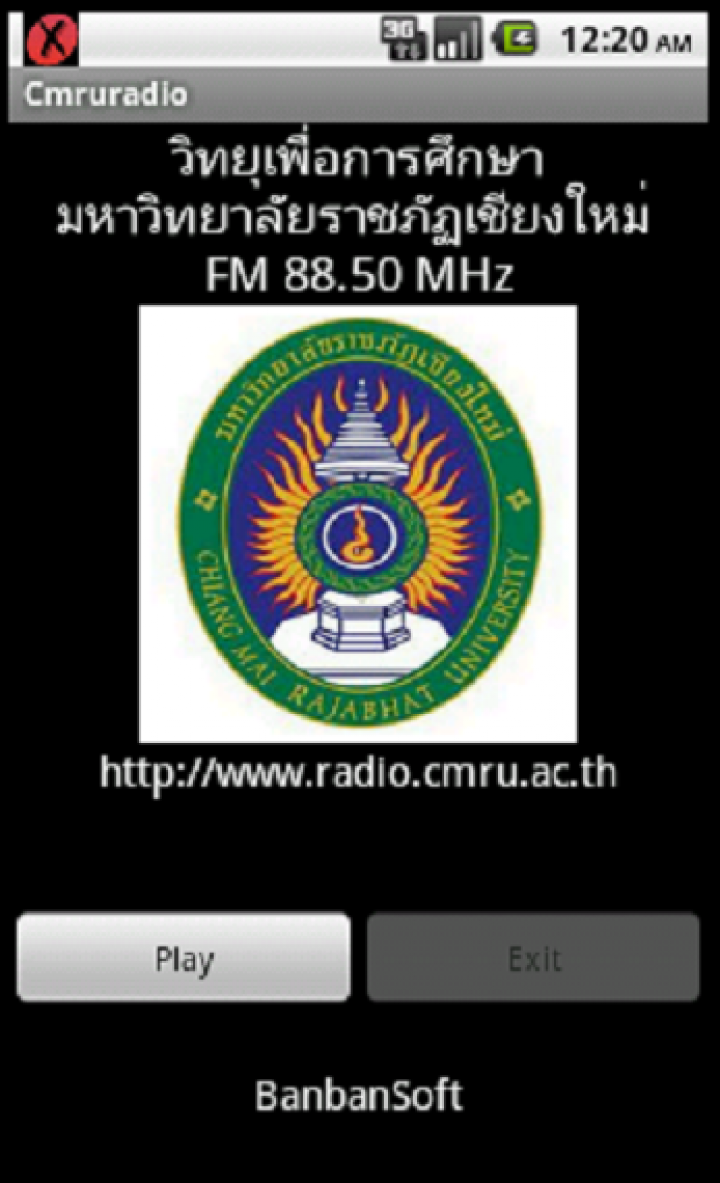The width and height of the screenshot is (720, 1183).
Task: Tap the greyed-out Exit button
Action: pos(533,957)
